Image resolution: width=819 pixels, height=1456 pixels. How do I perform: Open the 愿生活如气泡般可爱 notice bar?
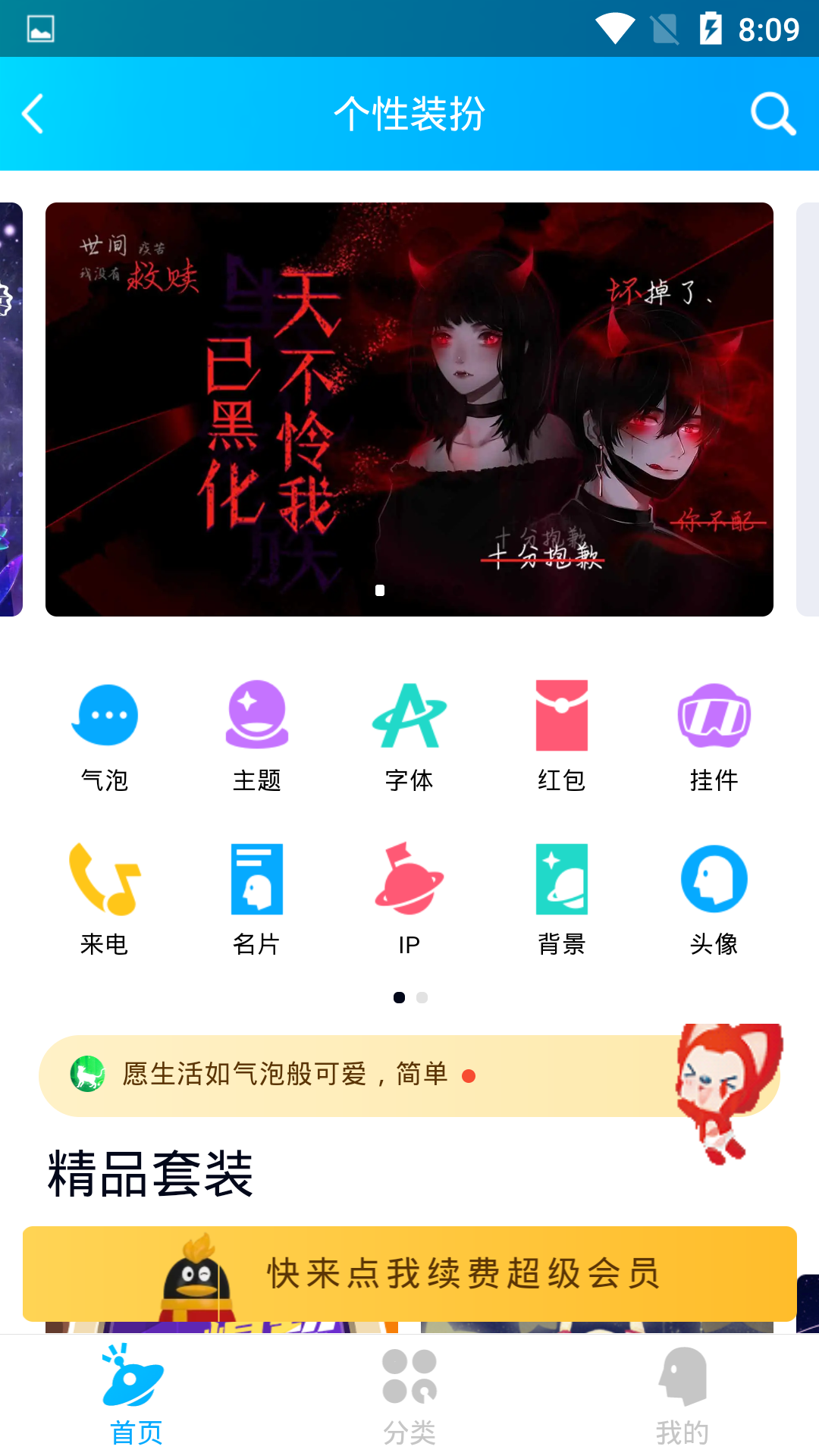pyautogui.click(x=341, y=1075)
